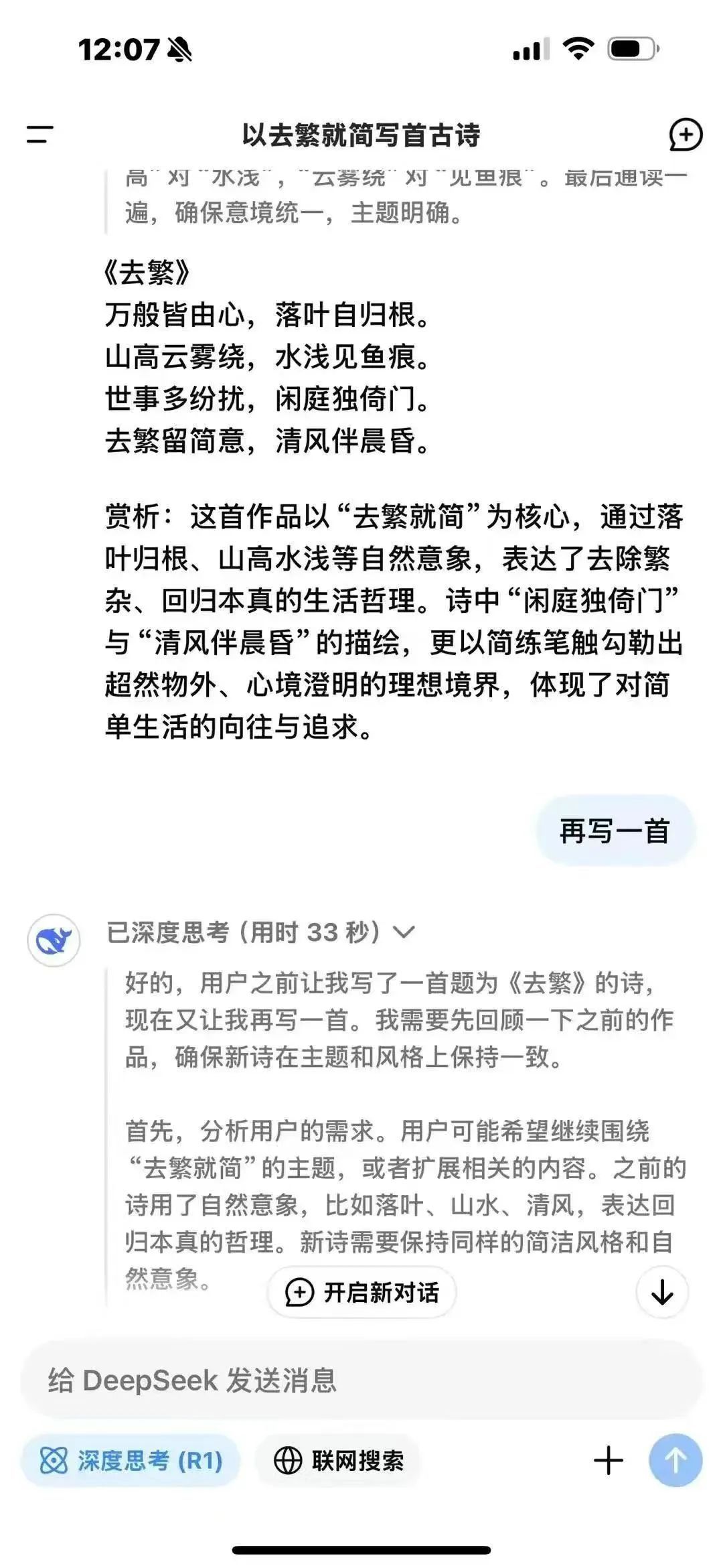723x1568 pixels.
Task: Toggle 深度思考 (R1) mode
Action: pos(131,1460)
